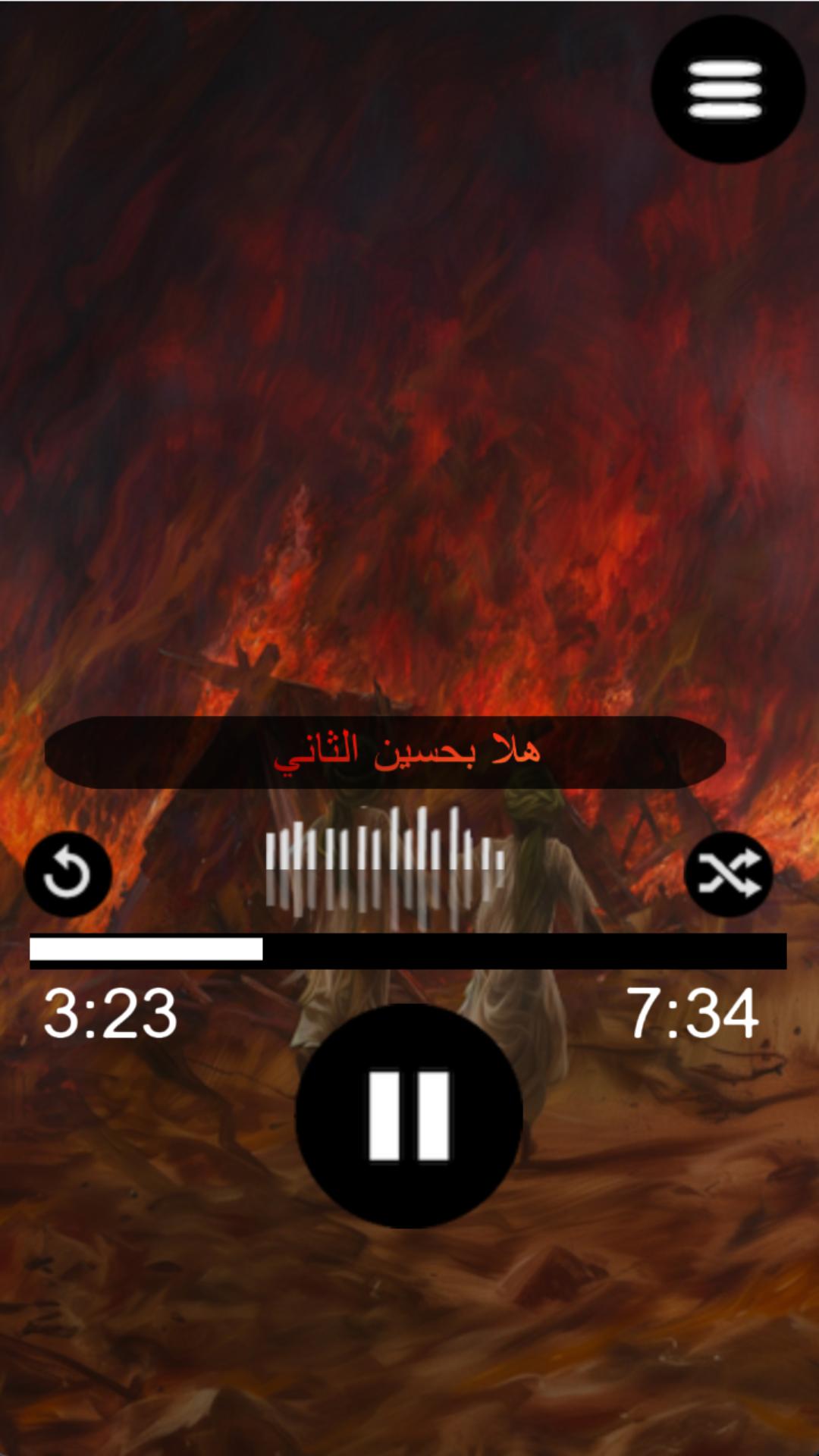This screenshot has width=819, height=1456.
Task: Tap the repeat/replay icon
Action: point(67,874)
